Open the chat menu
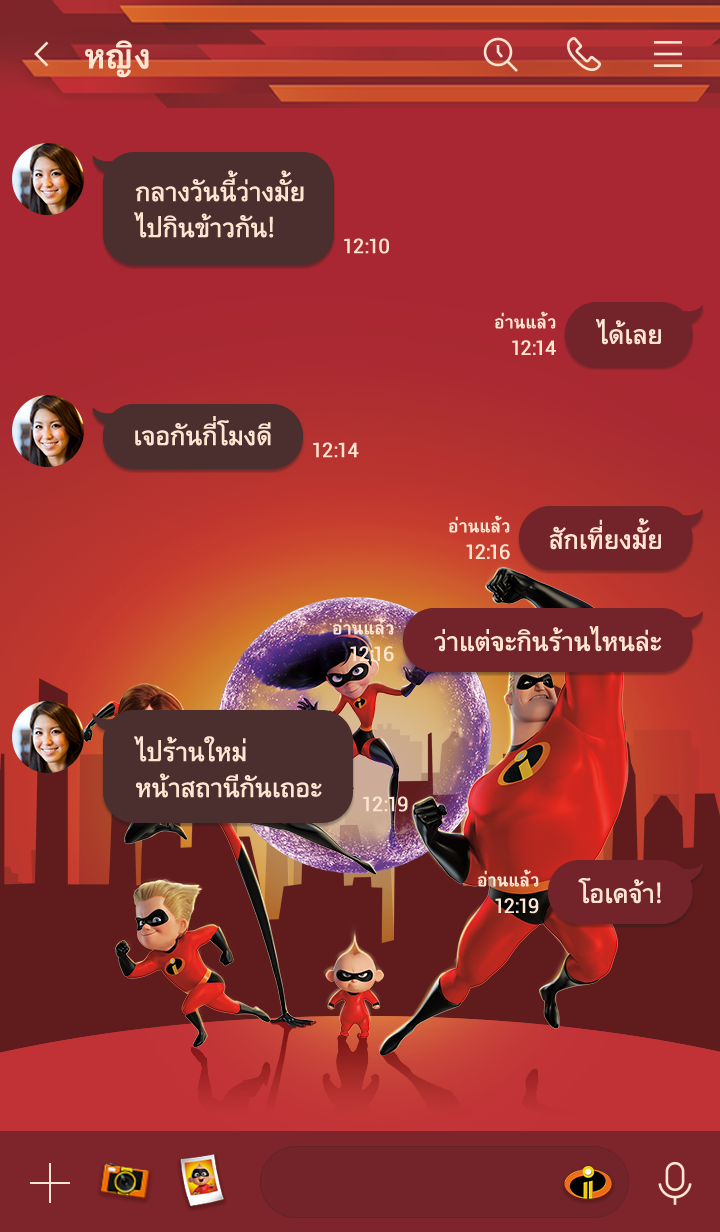 click(668, 54)
